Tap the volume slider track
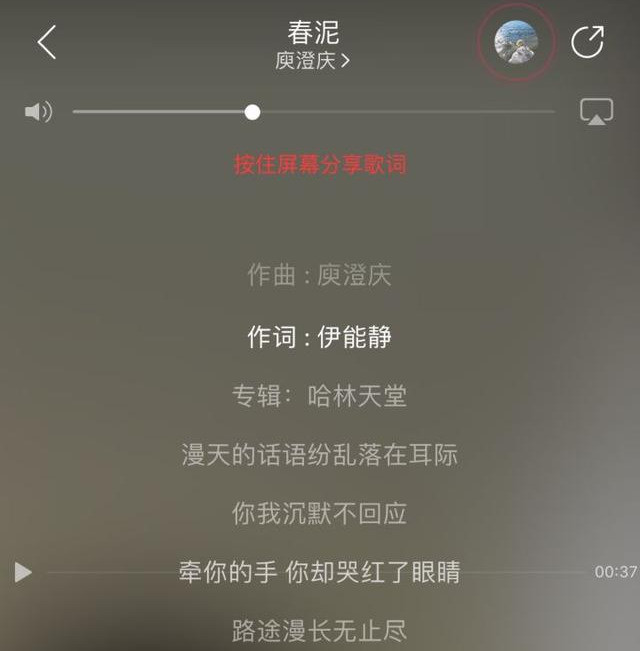Screen dimensions: 640x651 click(x=400, y=112)
